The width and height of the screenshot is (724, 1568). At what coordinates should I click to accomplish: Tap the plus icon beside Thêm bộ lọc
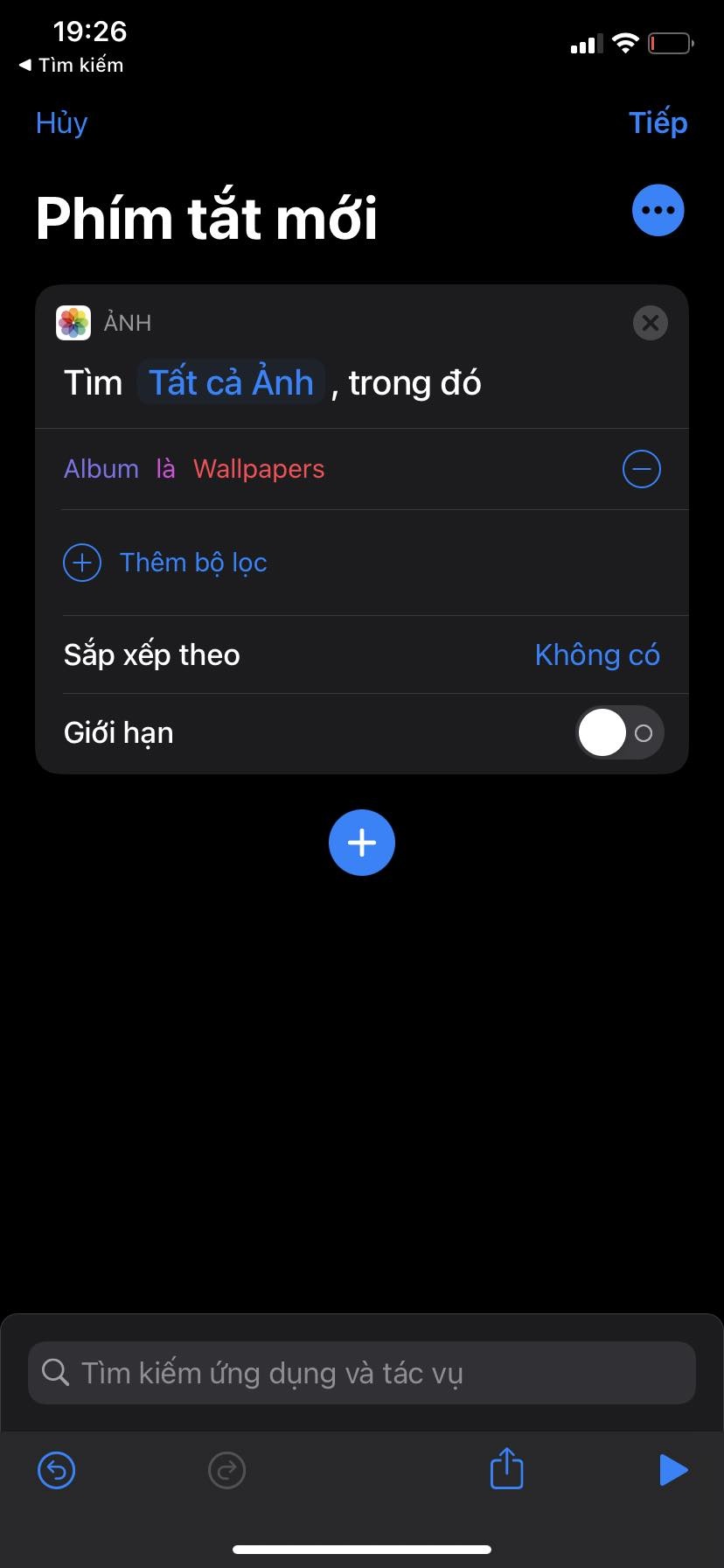point(81,562)
